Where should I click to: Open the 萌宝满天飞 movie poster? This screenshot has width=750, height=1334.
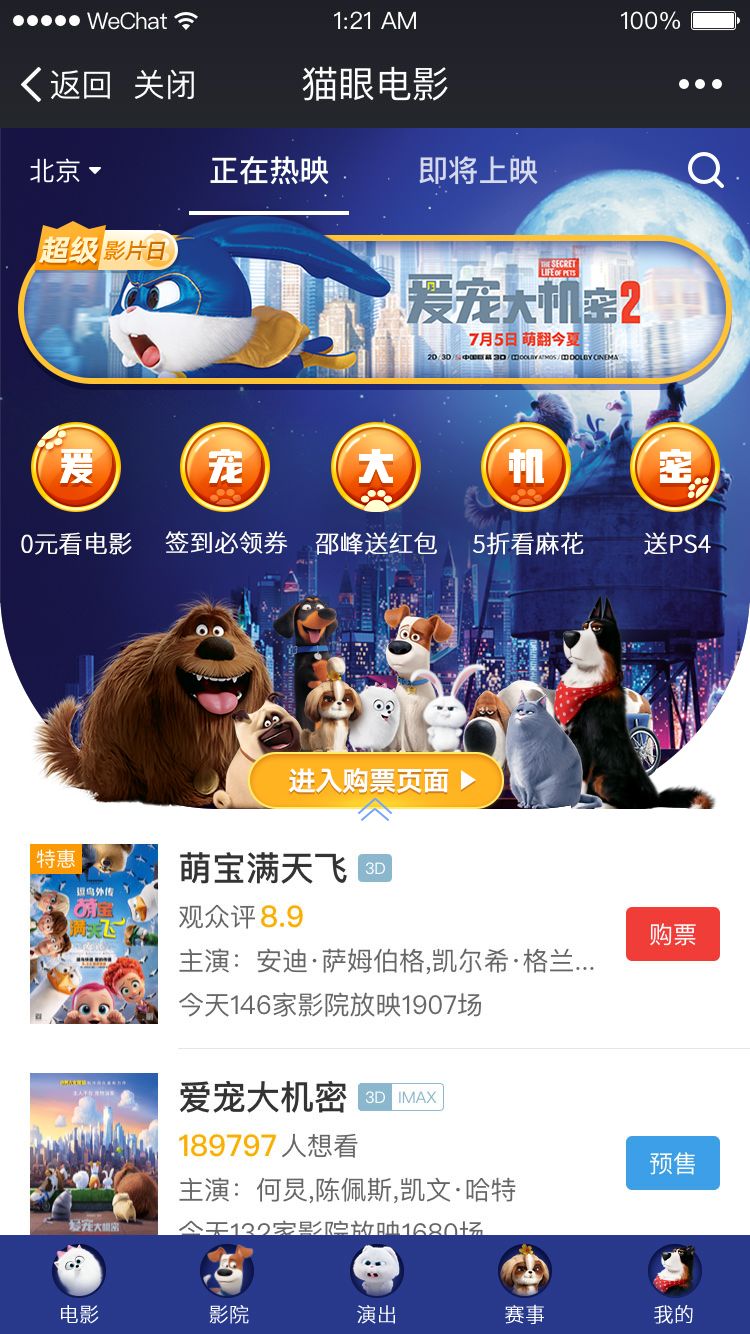[94, 933]
